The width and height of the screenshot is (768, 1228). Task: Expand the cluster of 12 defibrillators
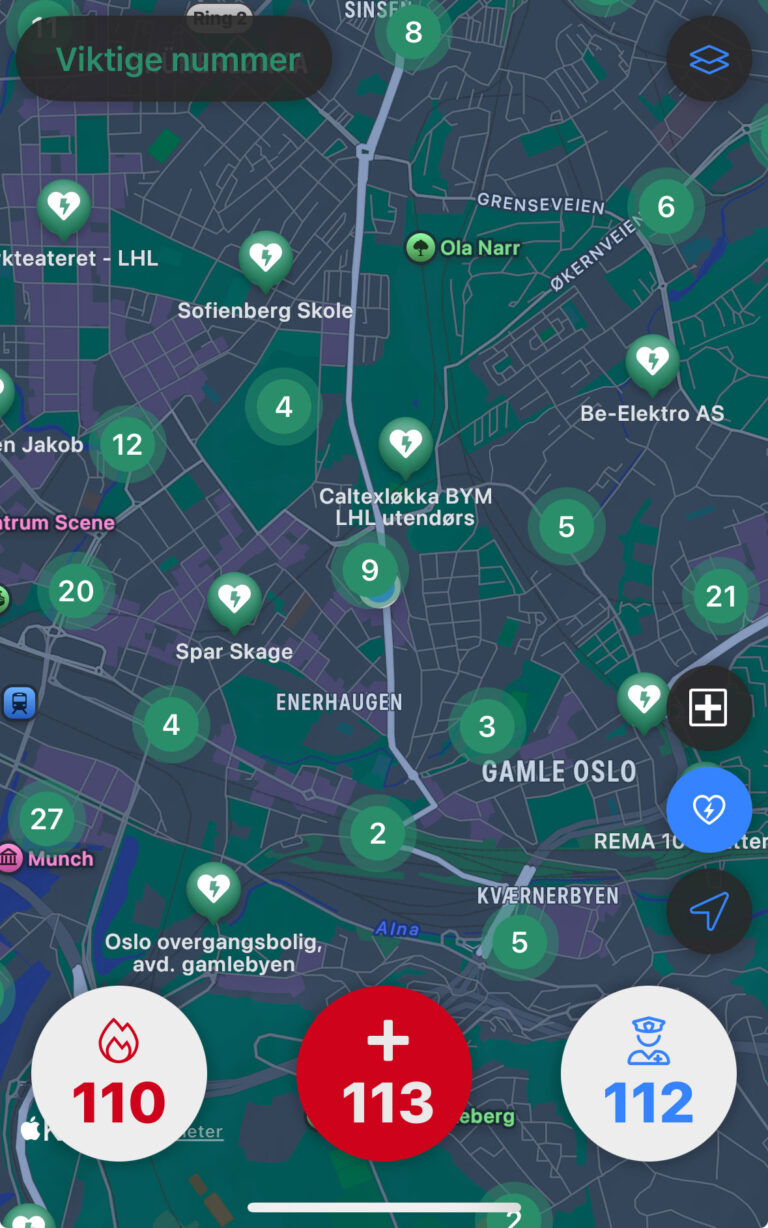point(127,445)
